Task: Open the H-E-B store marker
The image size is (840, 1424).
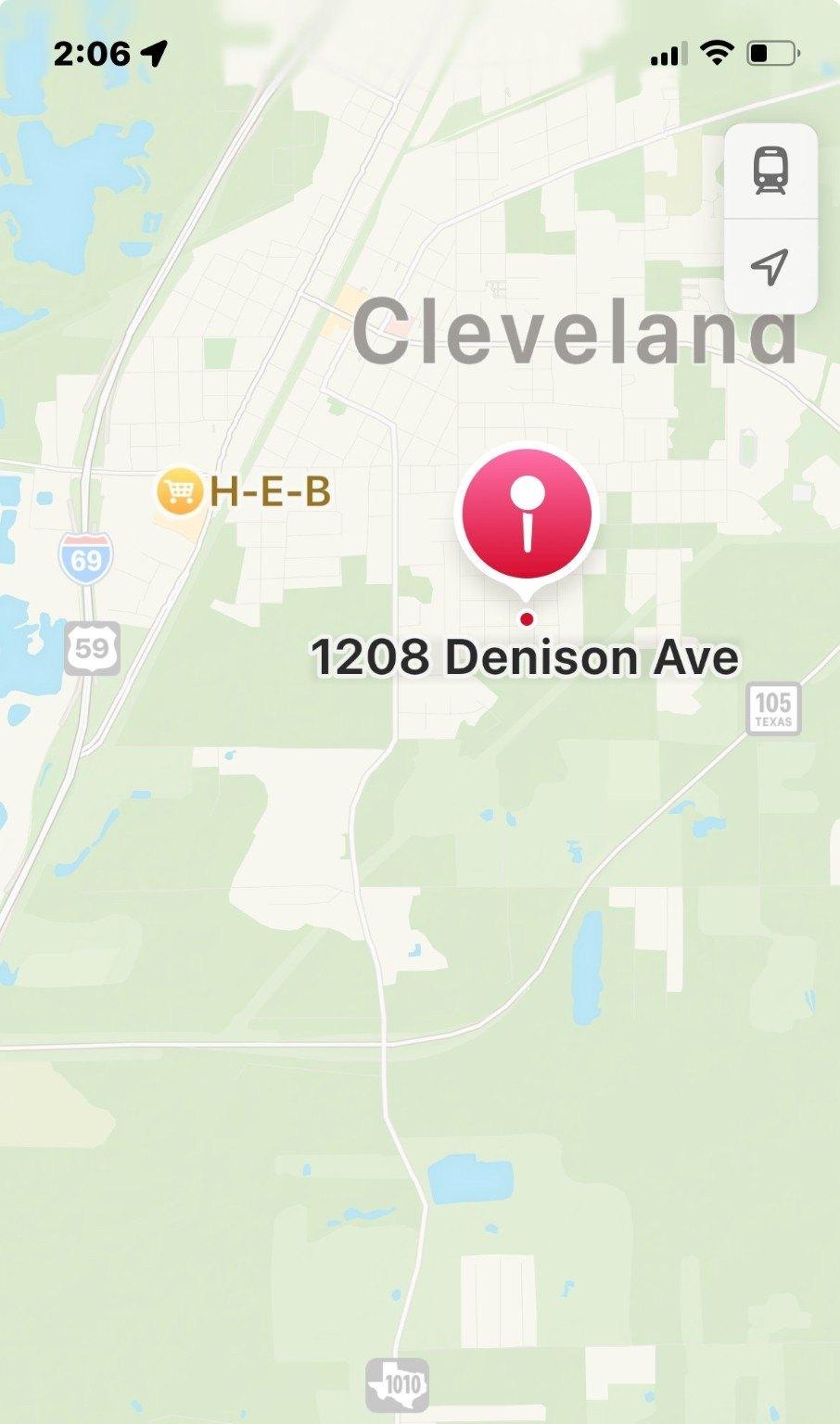Action: (179, 491)
